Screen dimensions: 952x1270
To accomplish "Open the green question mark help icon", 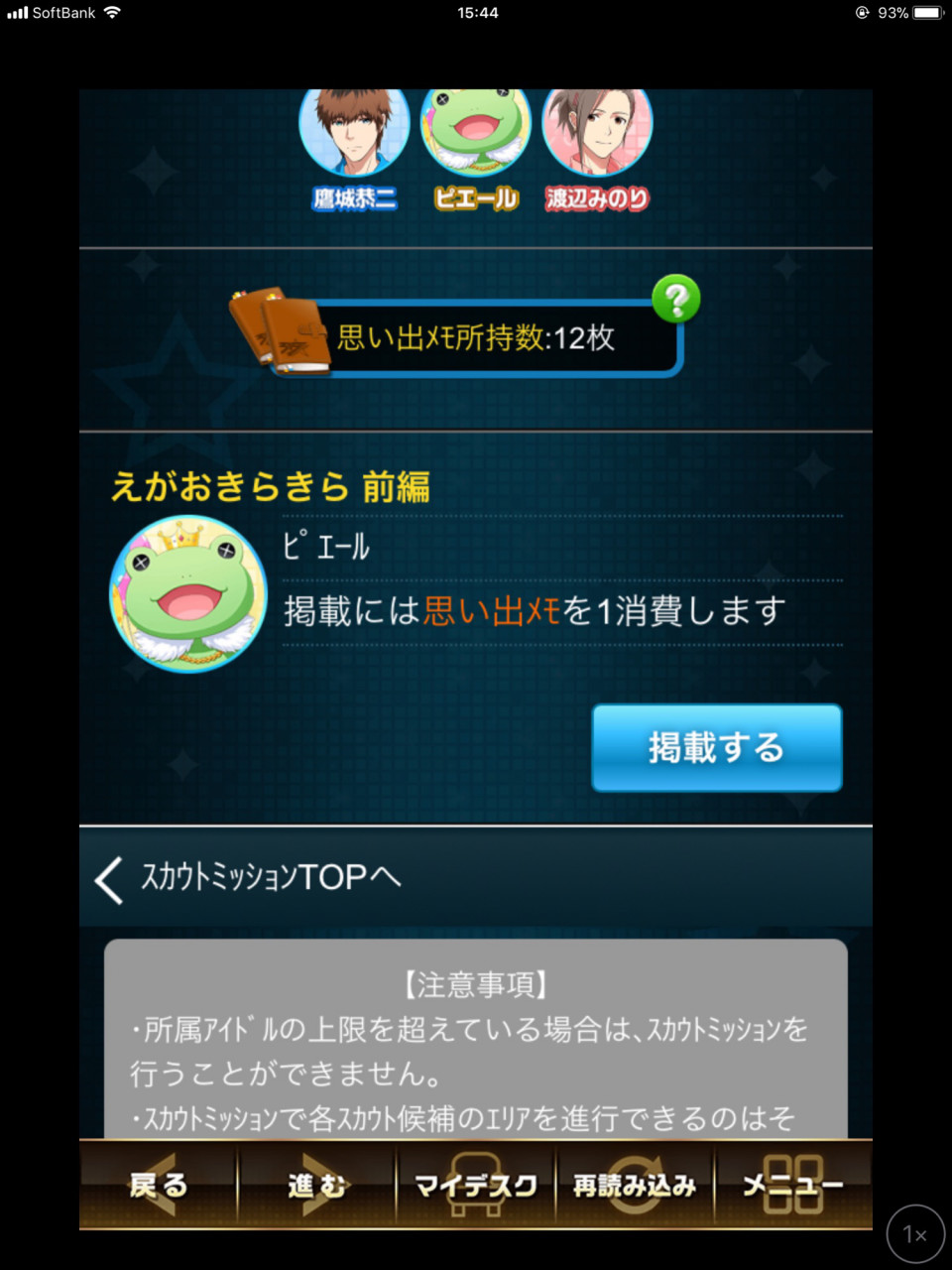I will tap(676, 299).
